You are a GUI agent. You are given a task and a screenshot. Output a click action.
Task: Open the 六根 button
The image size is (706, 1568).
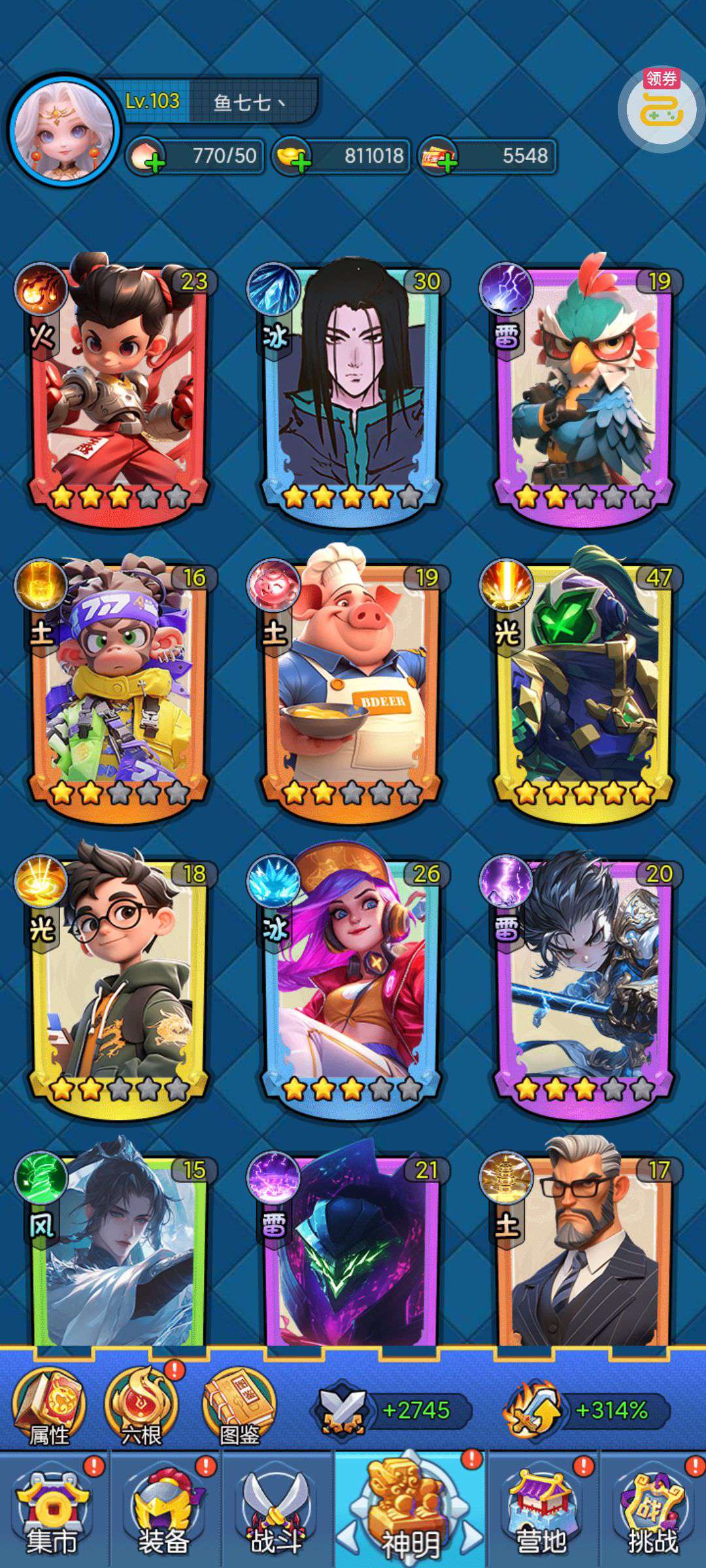141,1405
